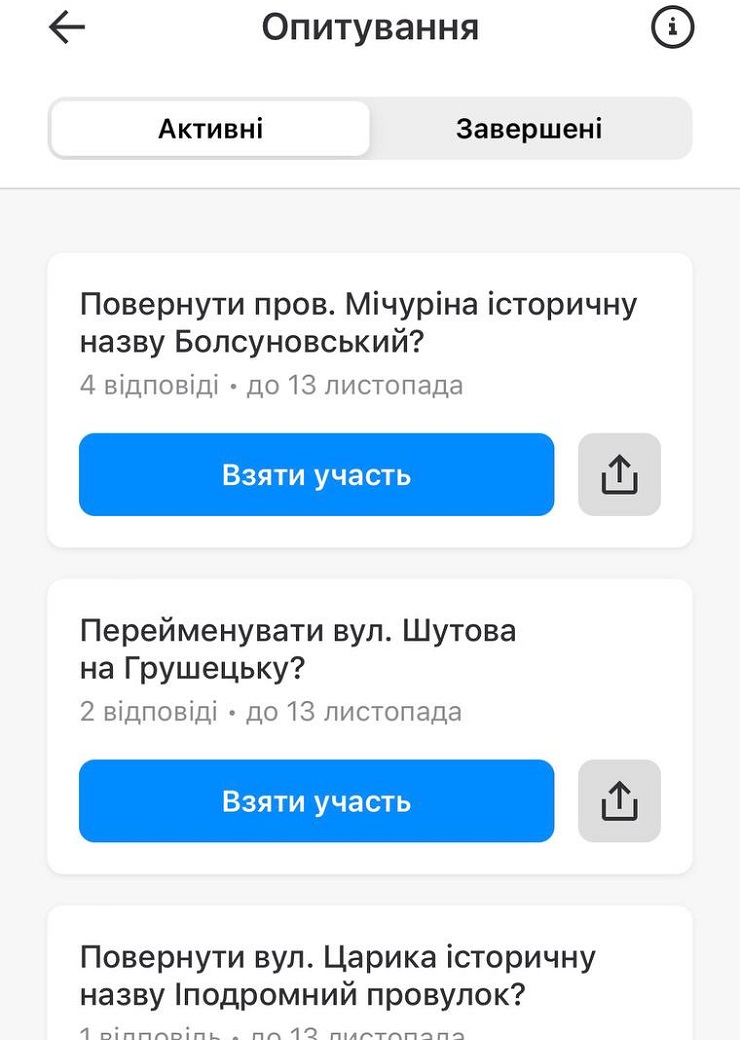
Task: Switch to the Завершені tab
Action: click(x=529, y=129)
